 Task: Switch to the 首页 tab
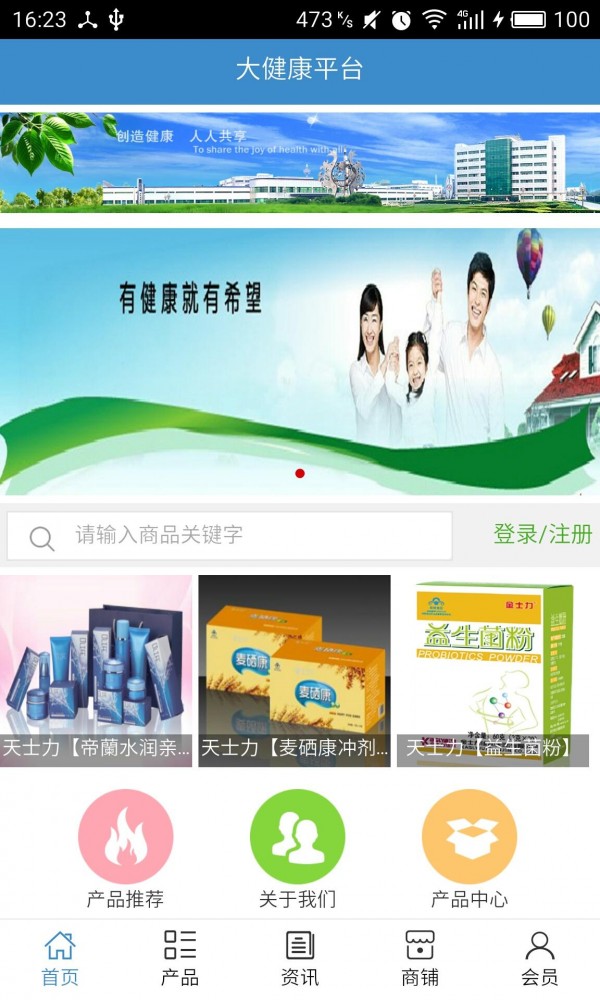click(x=60, y=958)
